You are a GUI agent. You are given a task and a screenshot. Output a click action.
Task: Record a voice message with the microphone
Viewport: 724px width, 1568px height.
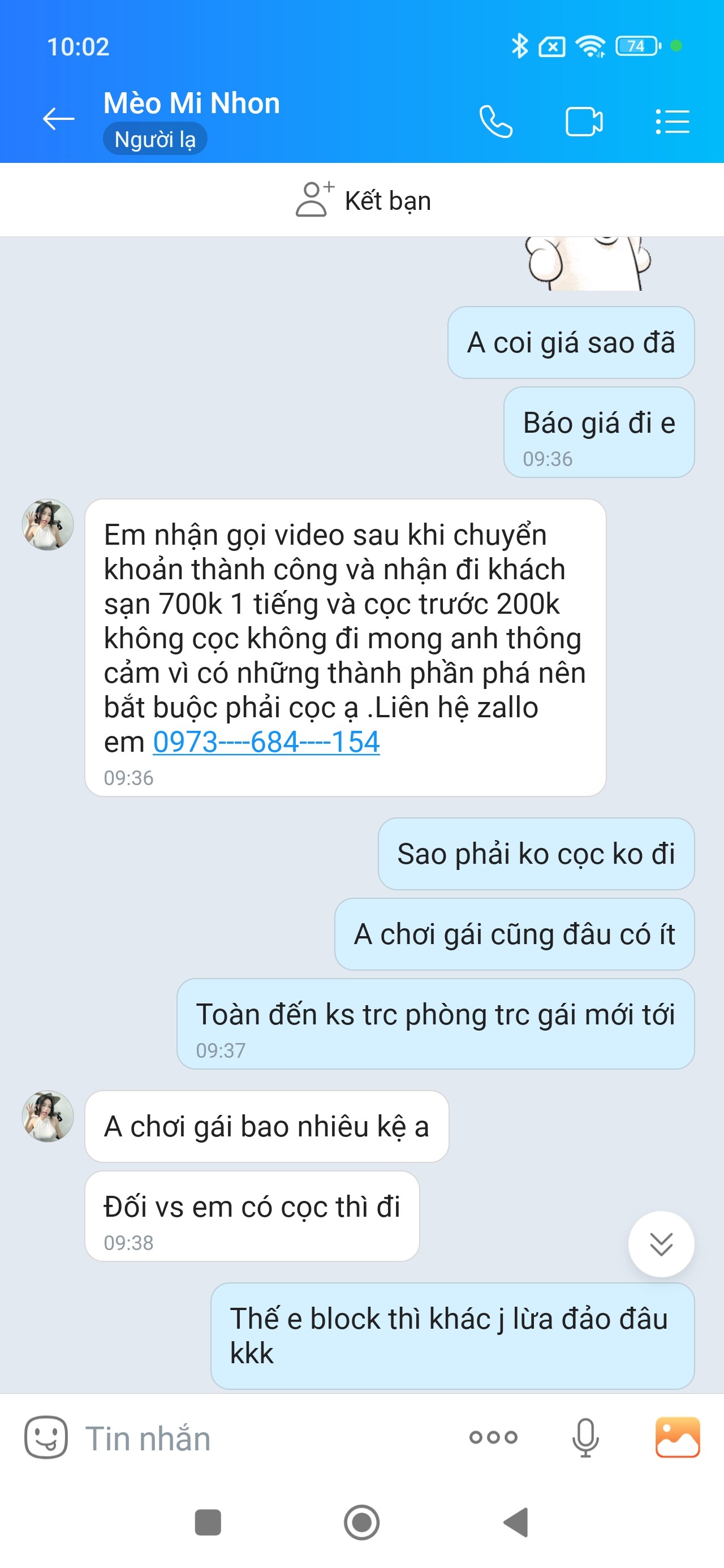585,1438
